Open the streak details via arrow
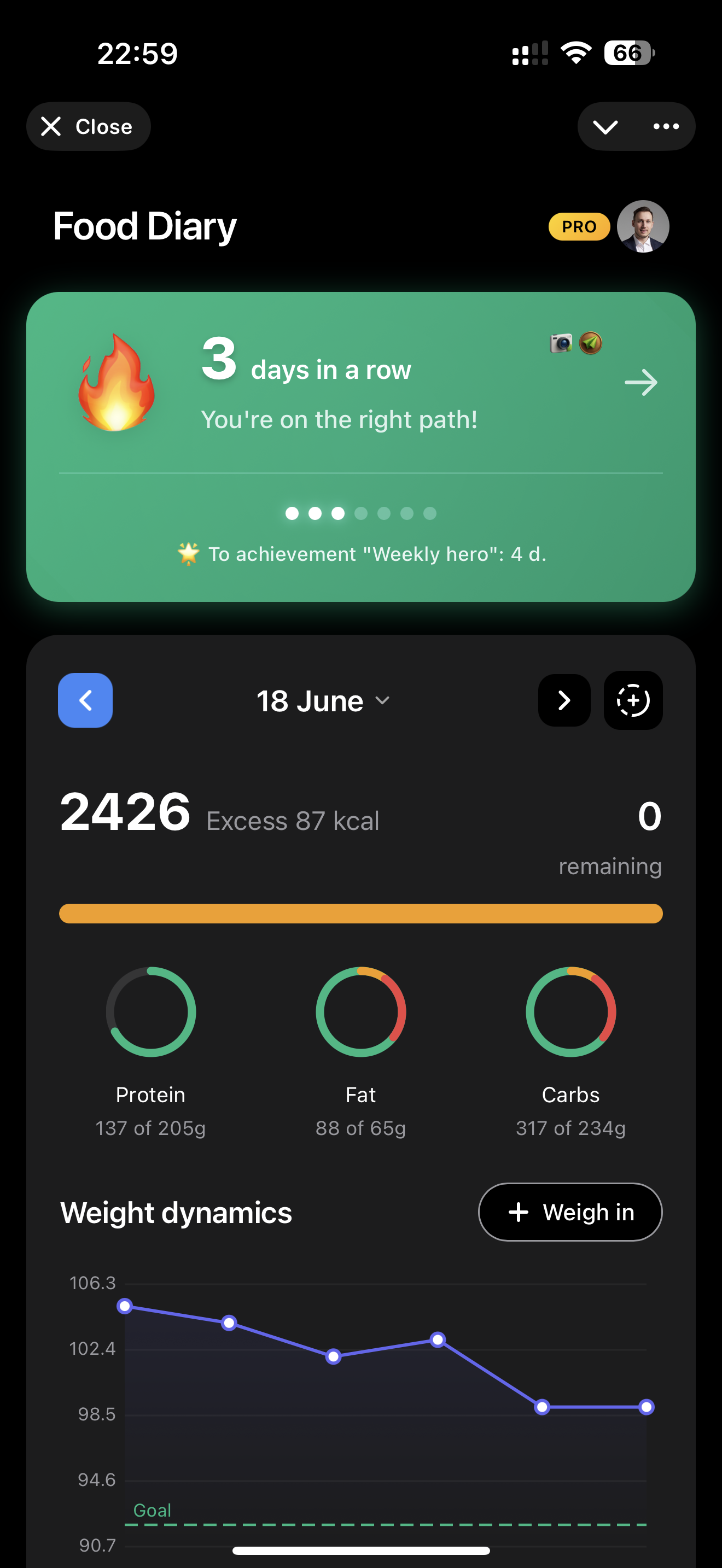 click(x=641, y=382)
